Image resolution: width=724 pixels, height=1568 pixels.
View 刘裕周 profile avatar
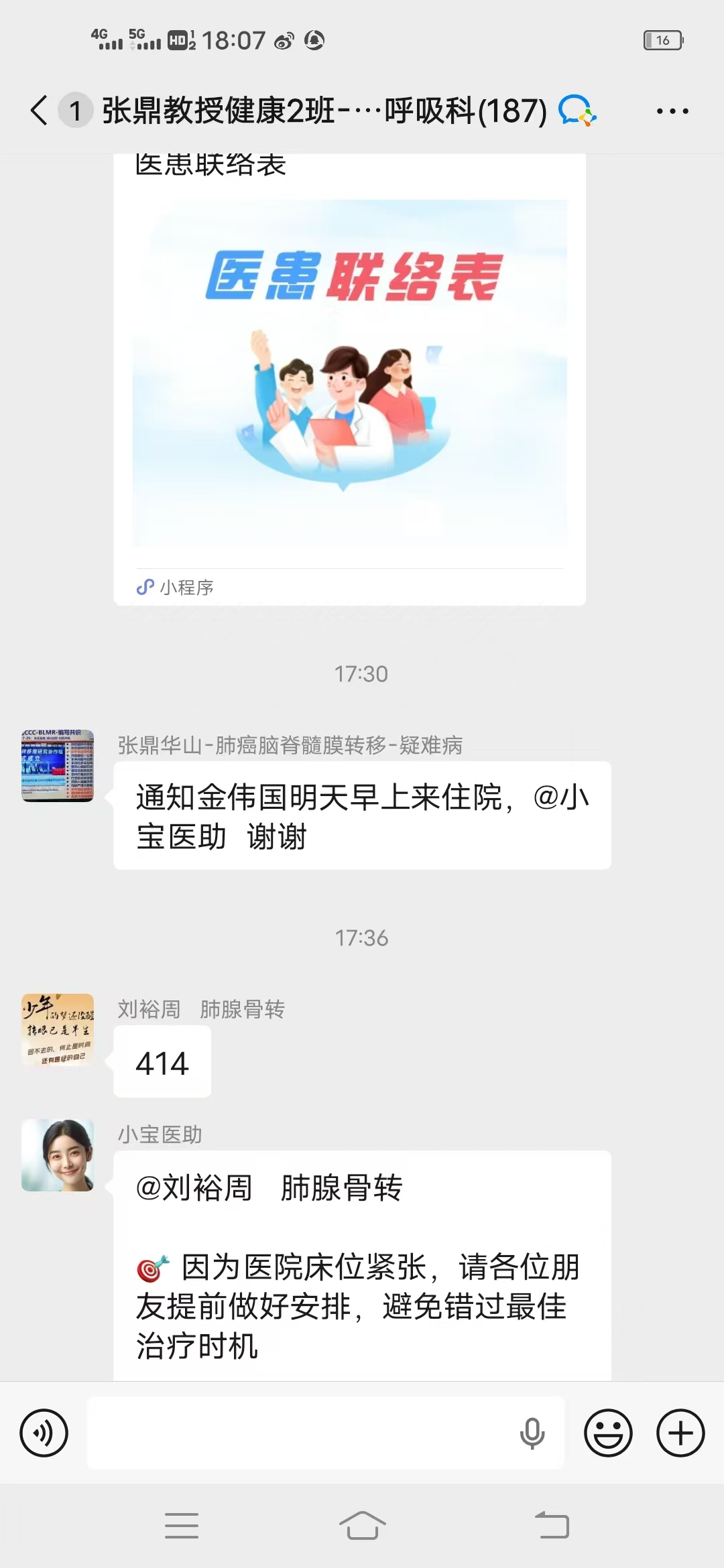(x=58, y=1030)
